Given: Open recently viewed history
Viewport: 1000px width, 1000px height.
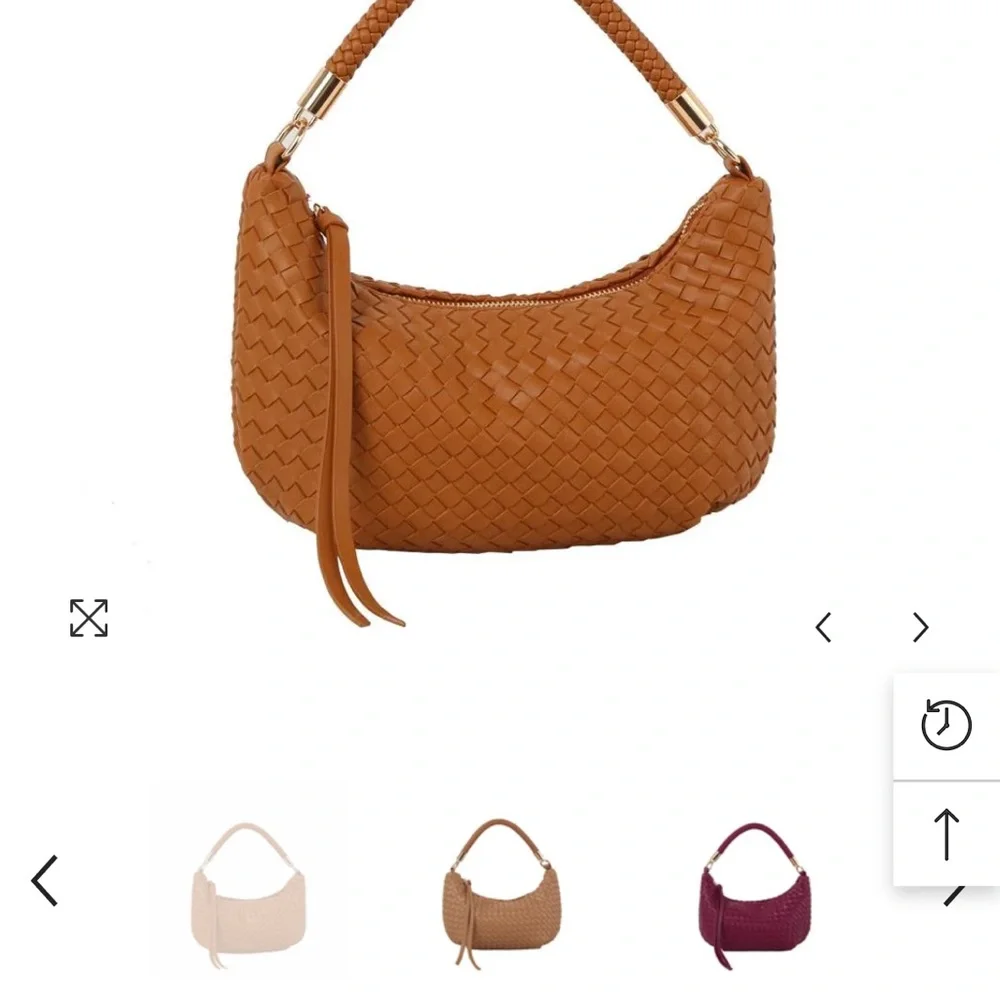Looking at the screenshot, I should click(x=946, y=725).
